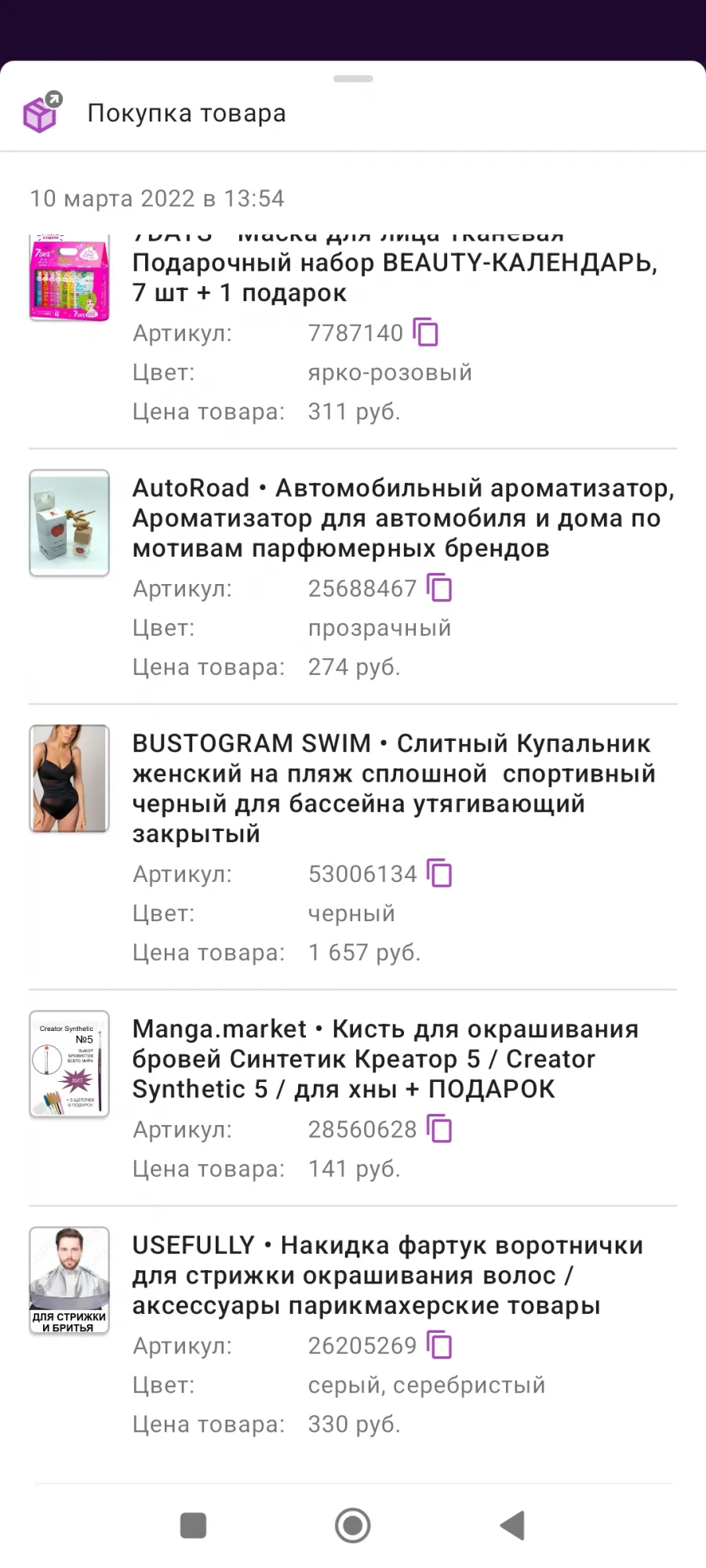Open the AutoRoad car air freshener item
Viewport: 706px width, 1568px height.
coord(353,576)
